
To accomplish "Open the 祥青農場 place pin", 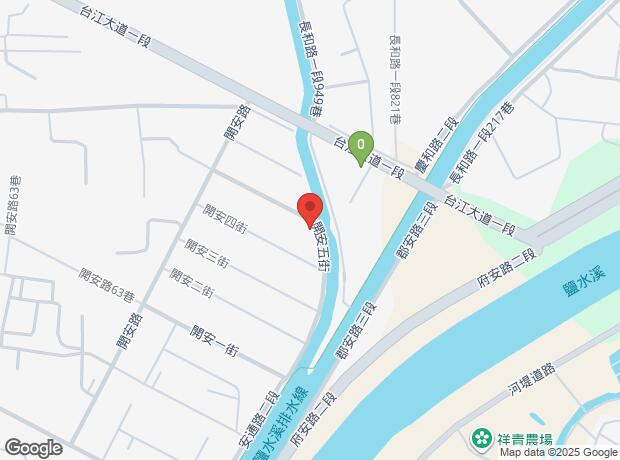I will [482, 438].
